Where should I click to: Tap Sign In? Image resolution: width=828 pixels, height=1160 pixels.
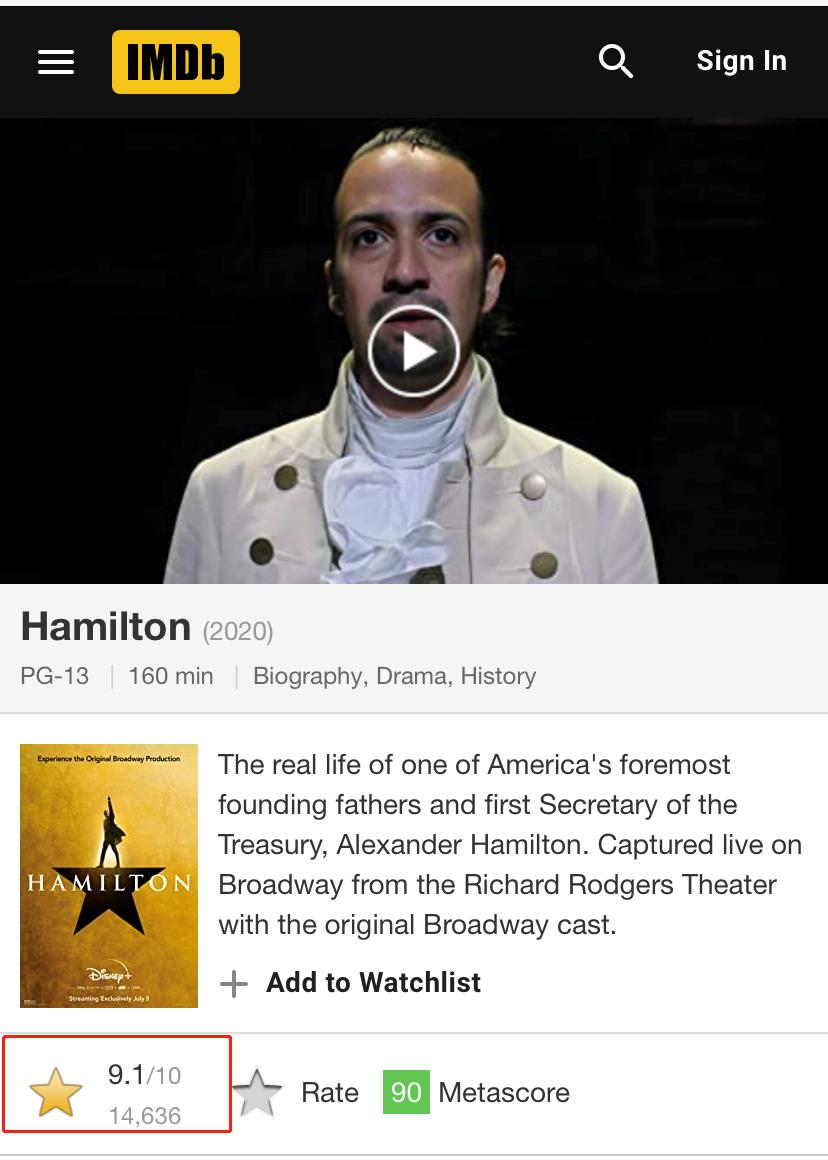(741, 61)
